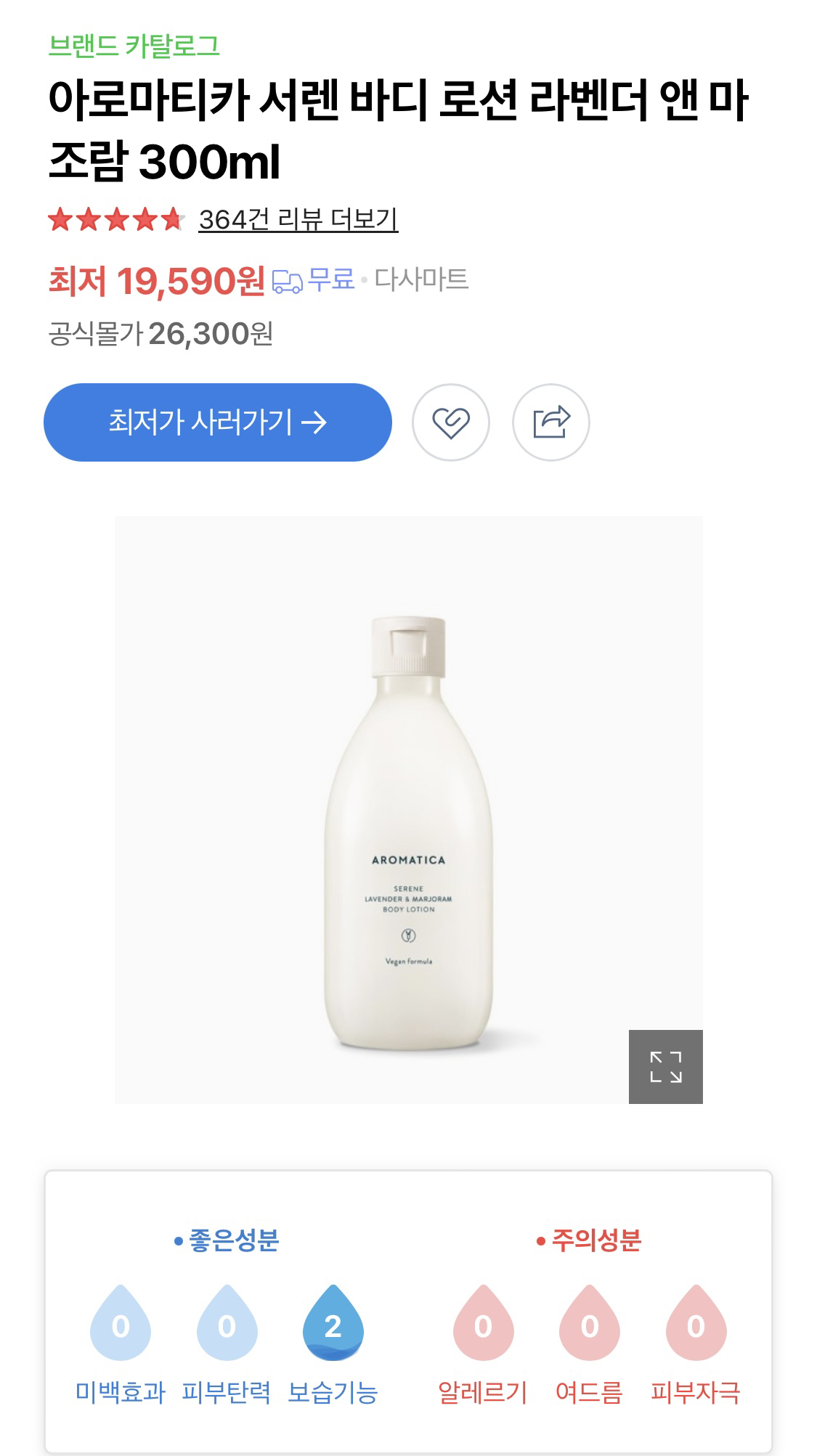Tap the 최저가 사러가기 button
The width and height of the screenshot is (817, 1456).
(218, 422)
